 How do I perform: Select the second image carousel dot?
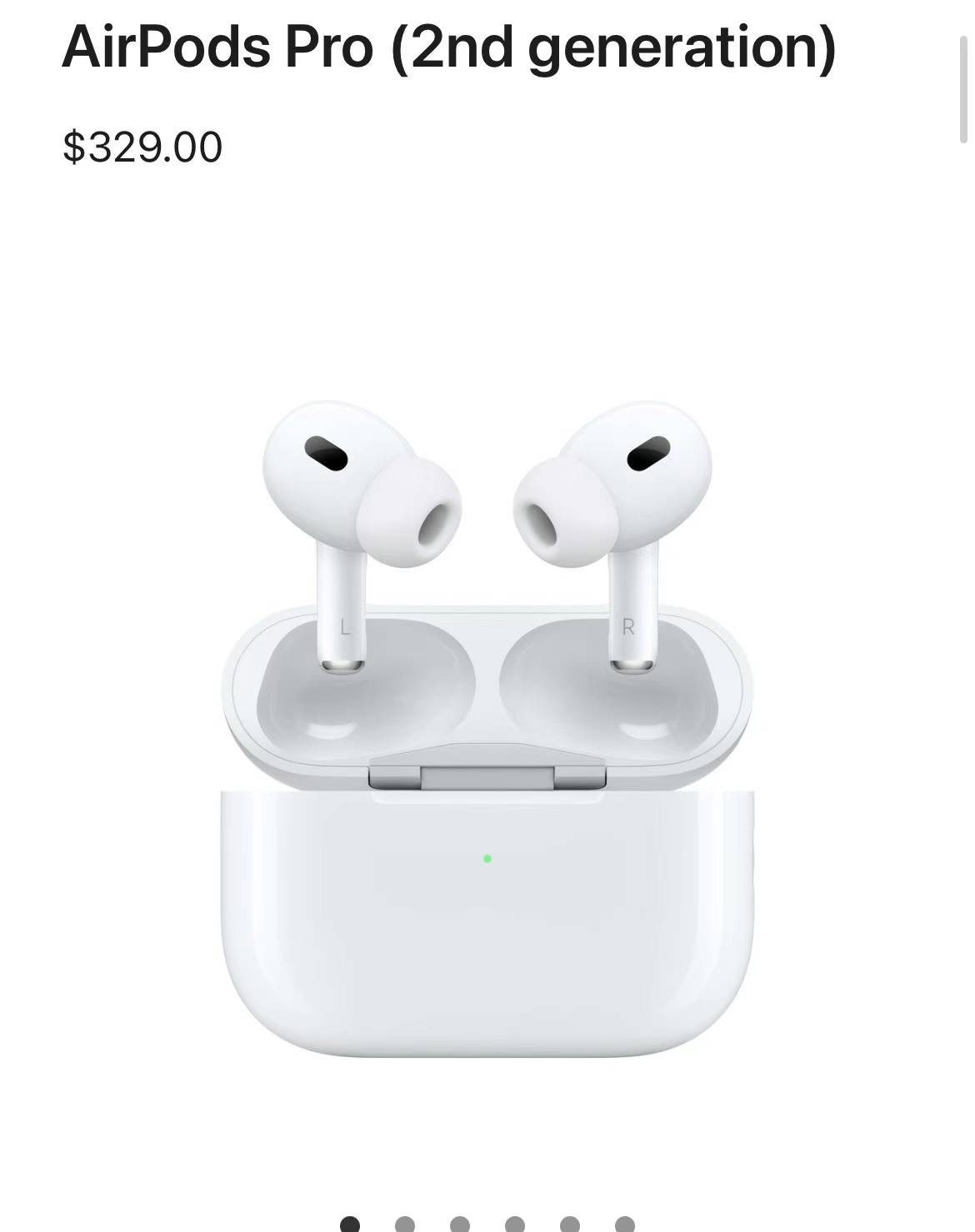(x=405, y=1225)
